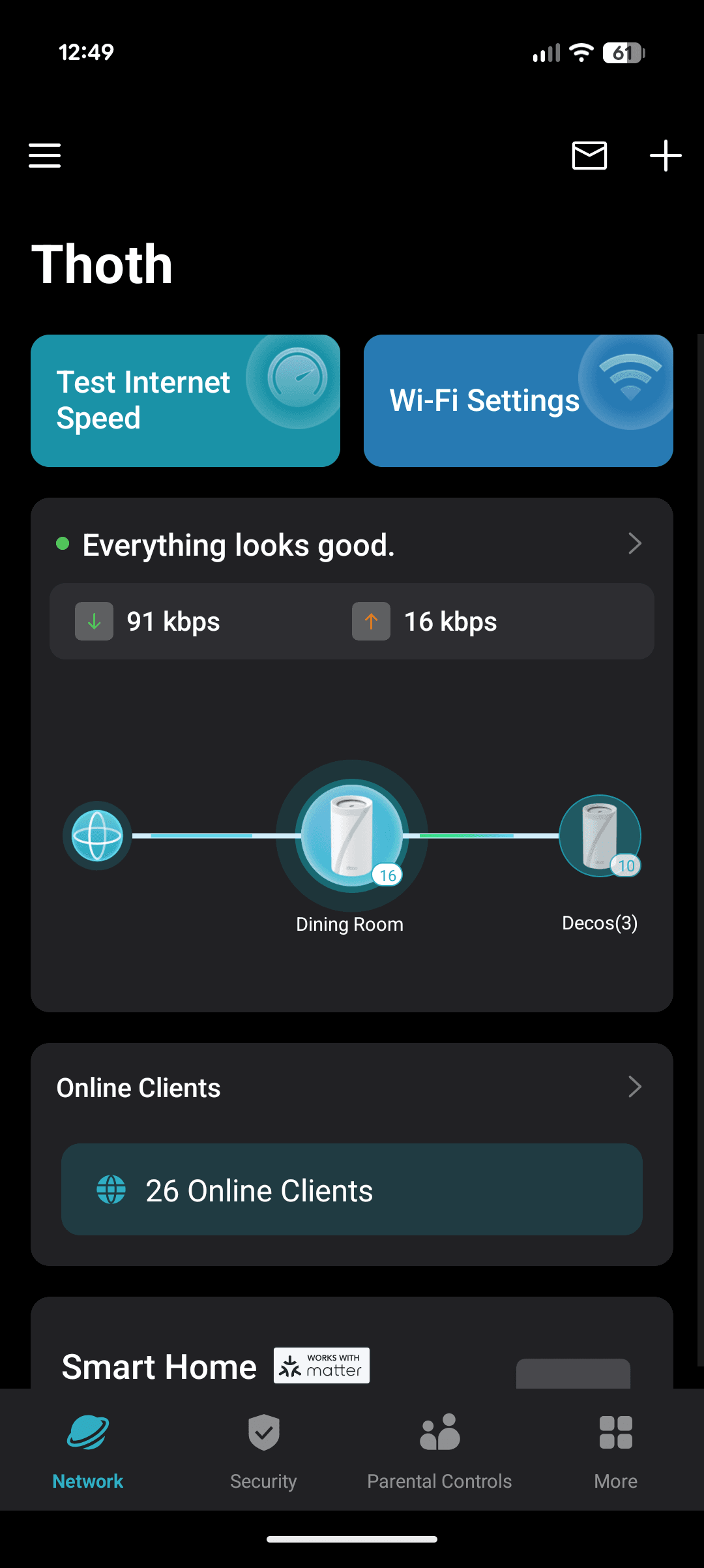Select the Dining Room Deco unit

point(352,836)
